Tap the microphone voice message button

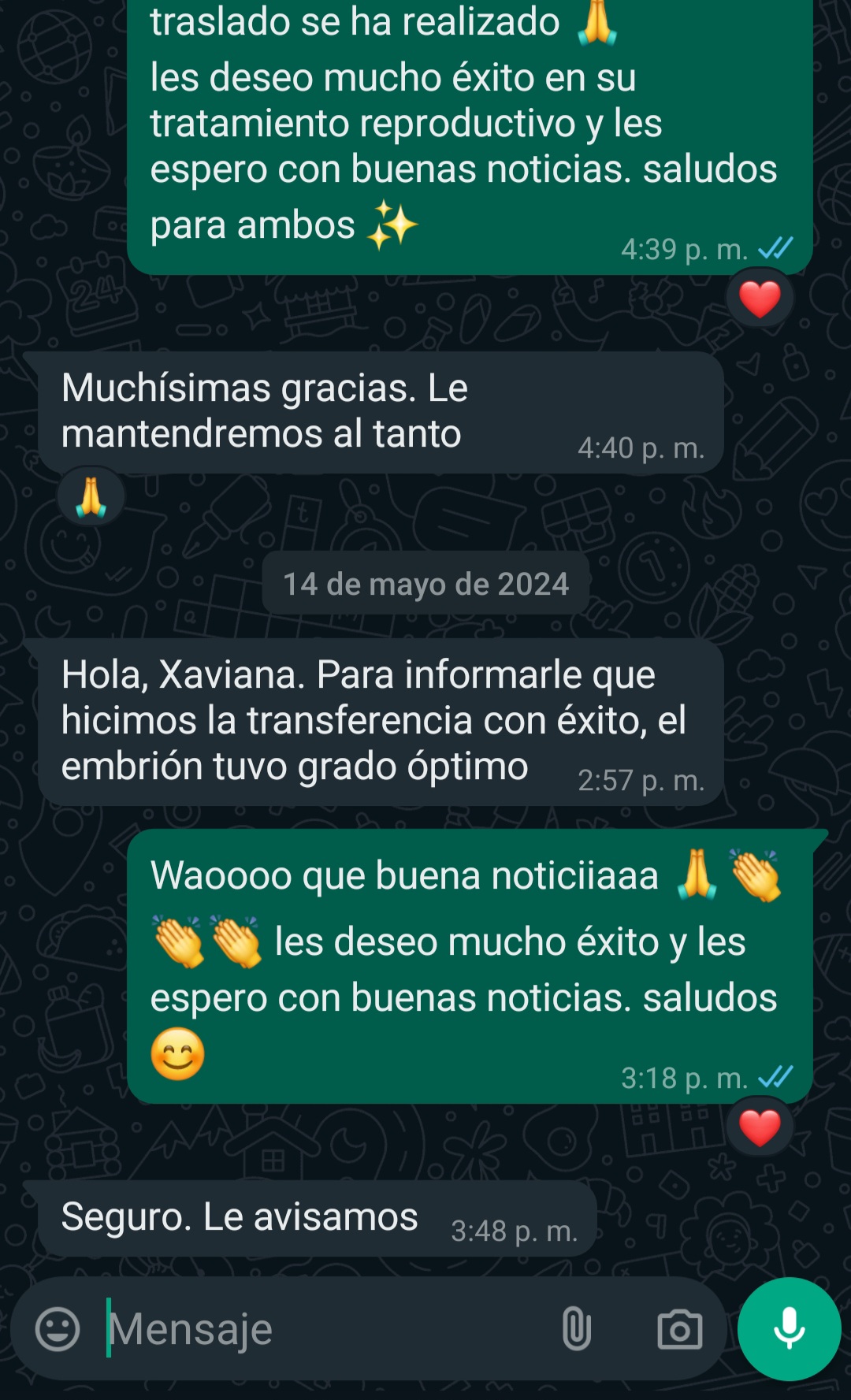789,1329
